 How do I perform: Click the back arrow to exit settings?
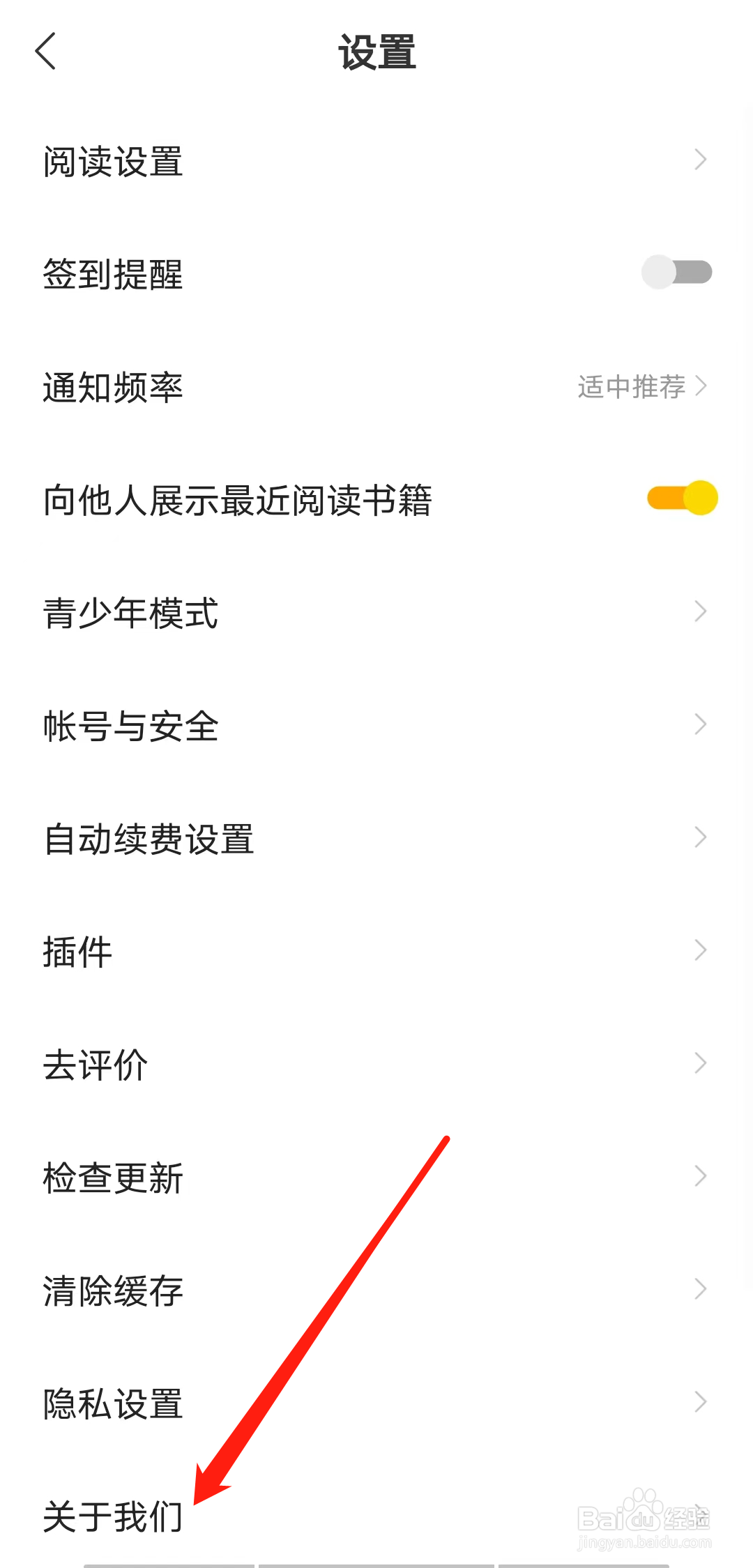click(45, 52)
